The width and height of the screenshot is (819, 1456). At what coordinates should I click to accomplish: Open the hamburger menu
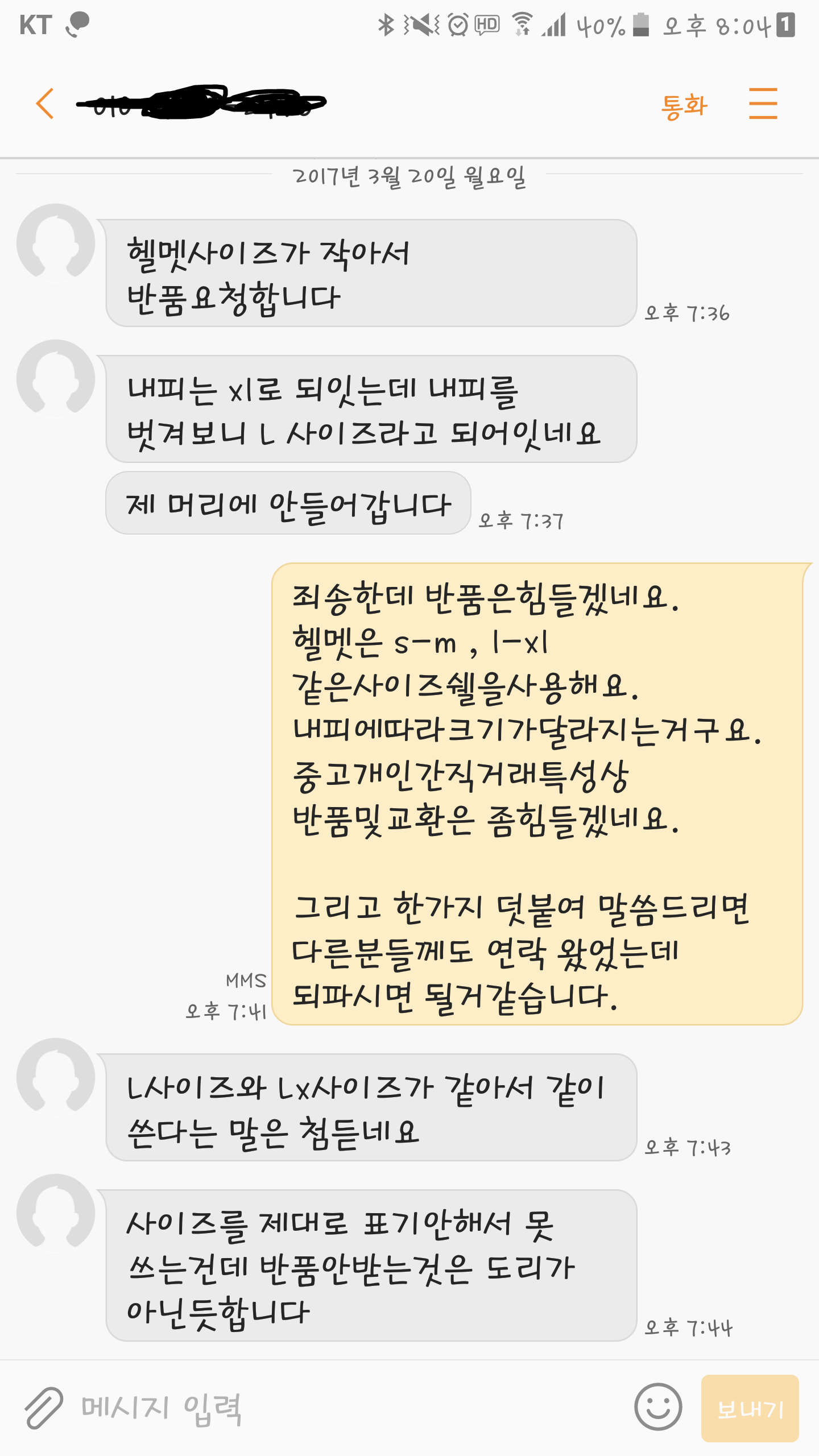click(x=763, y=104)
